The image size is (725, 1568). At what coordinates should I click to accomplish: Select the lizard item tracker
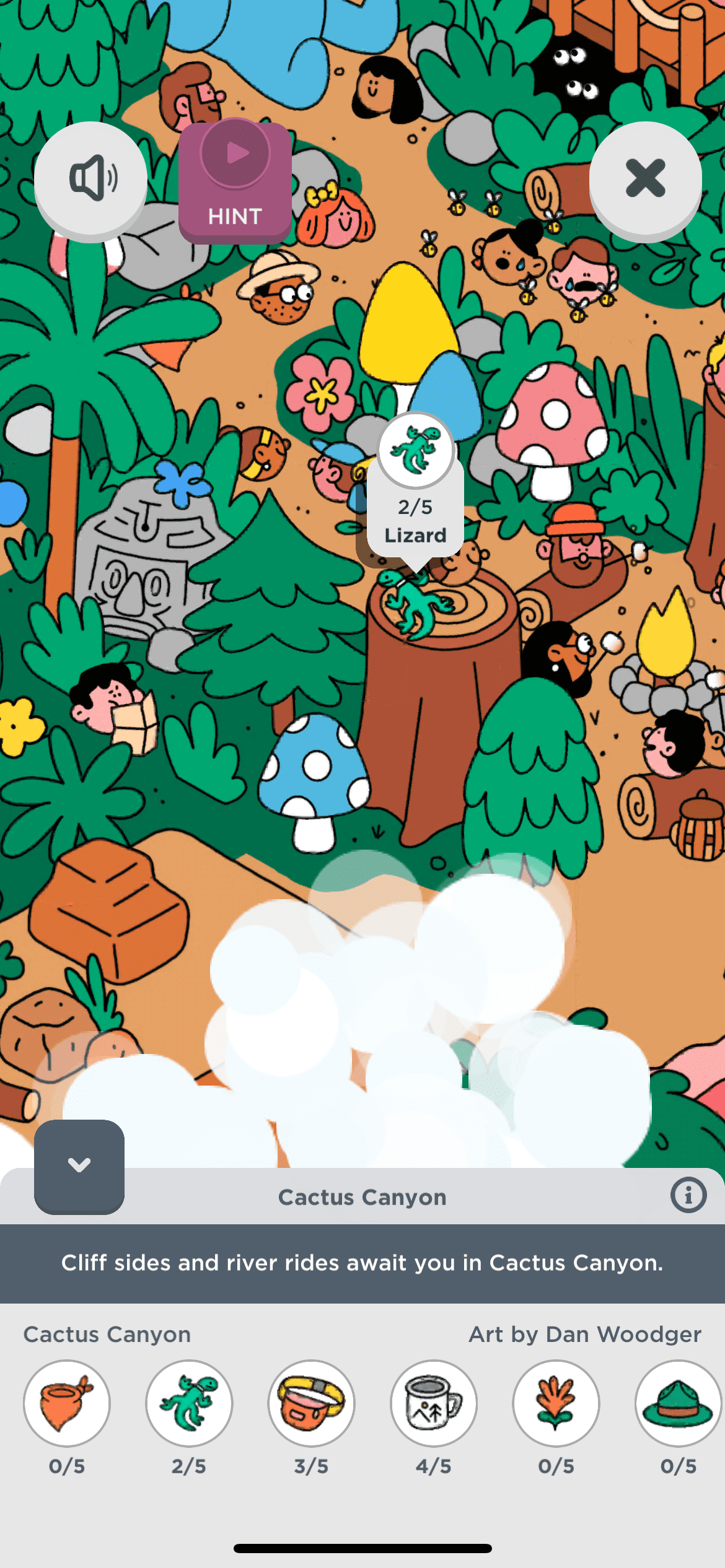point(189,1403)
